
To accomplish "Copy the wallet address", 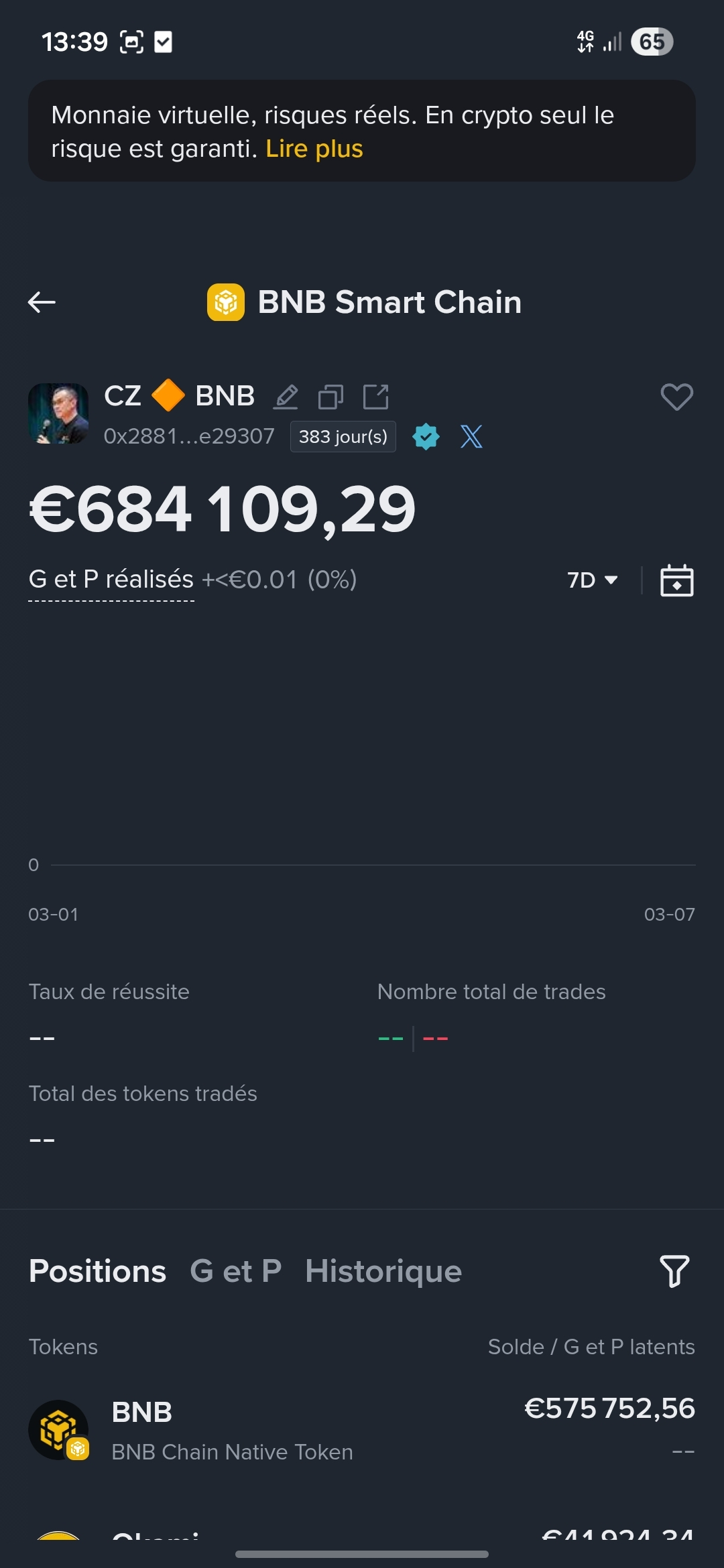I will pyautogui.click(x=330, y=397).
